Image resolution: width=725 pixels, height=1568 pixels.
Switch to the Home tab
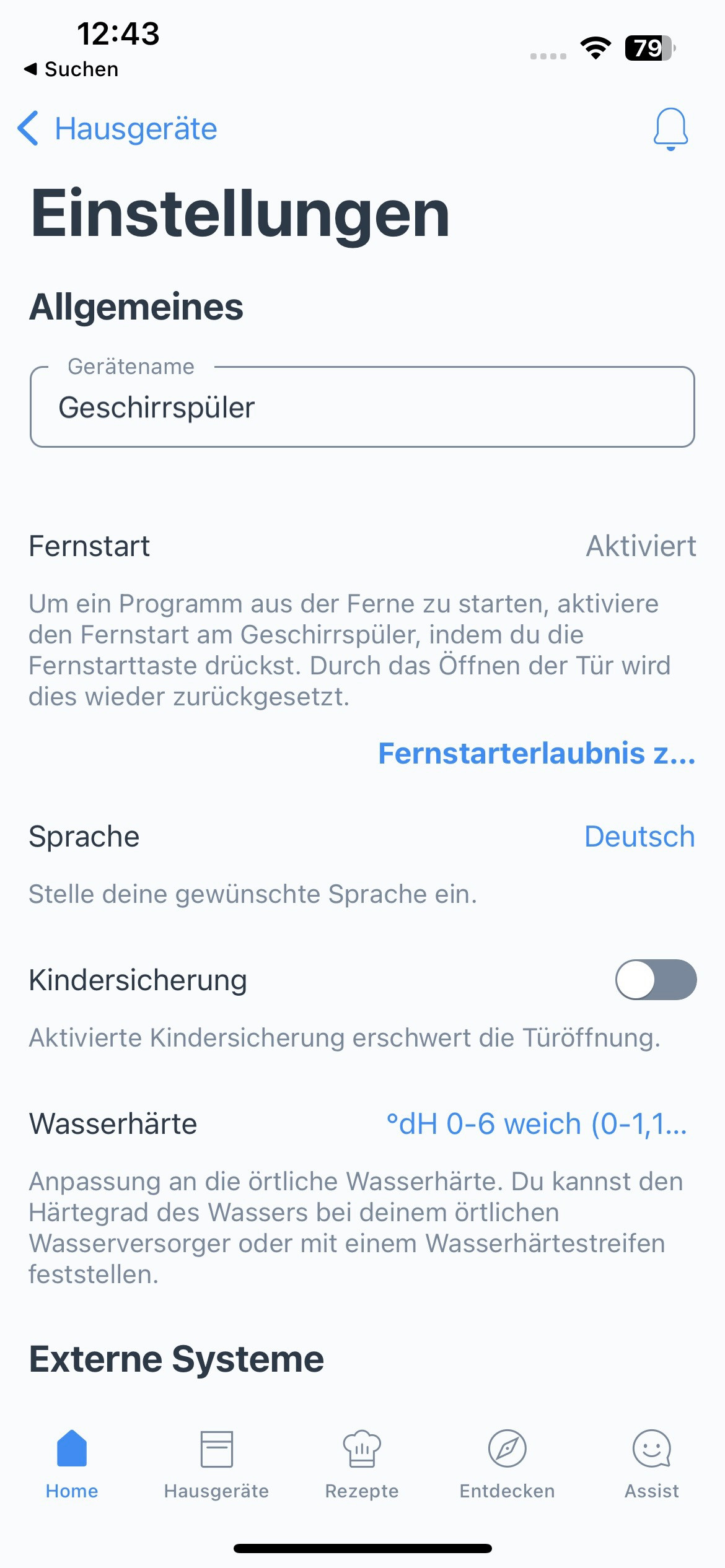72,1463
